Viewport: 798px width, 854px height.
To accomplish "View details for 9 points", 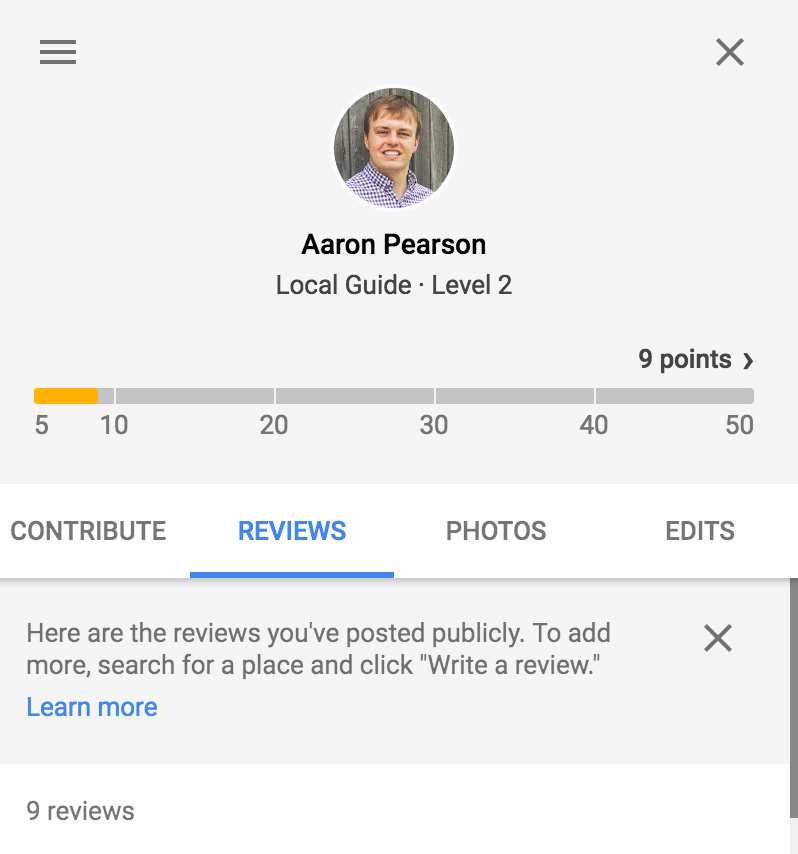I will click(x=696, y=359).
